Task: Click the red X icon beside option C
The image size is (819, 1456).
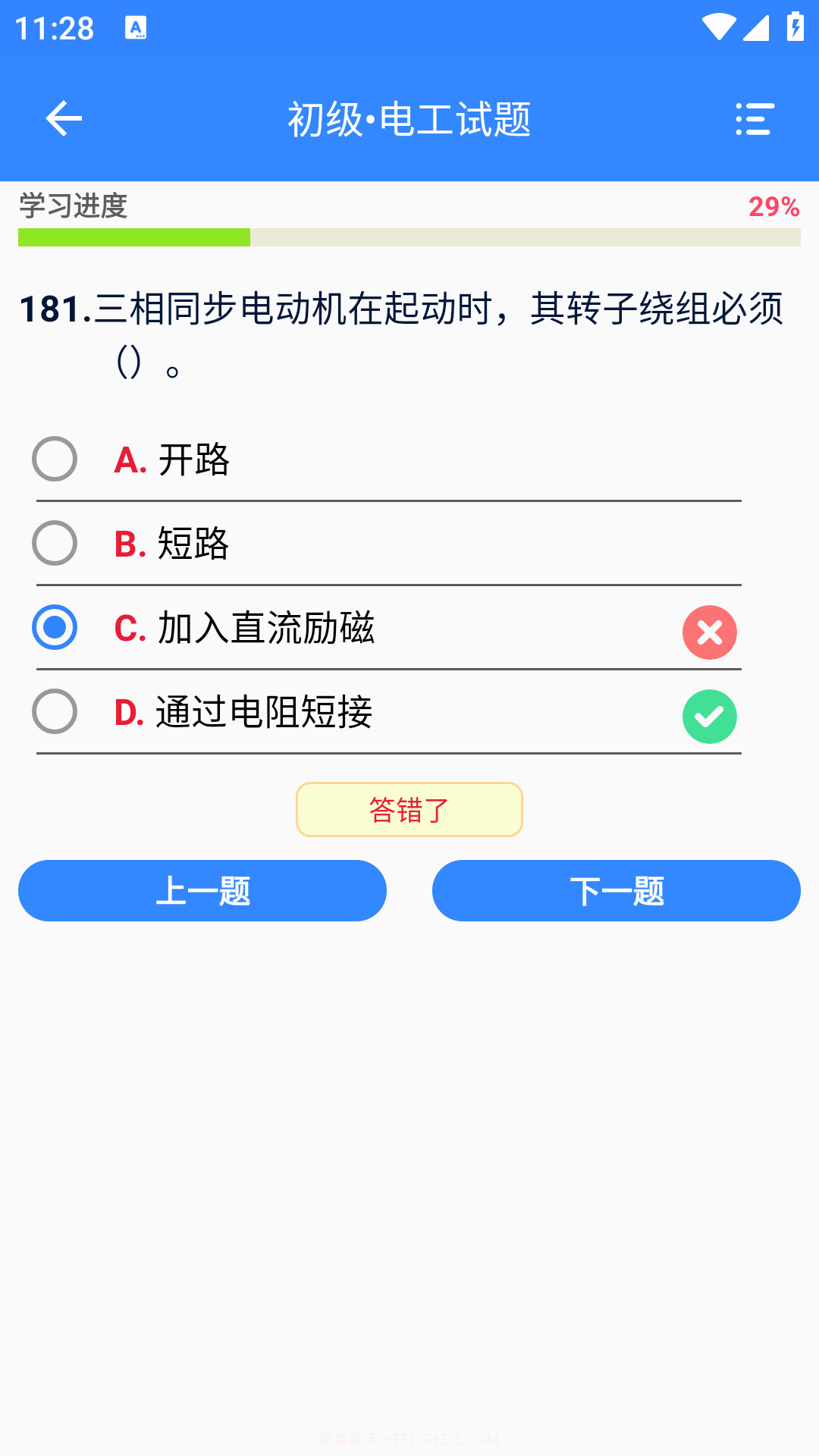Action: [x=709, y=632]
